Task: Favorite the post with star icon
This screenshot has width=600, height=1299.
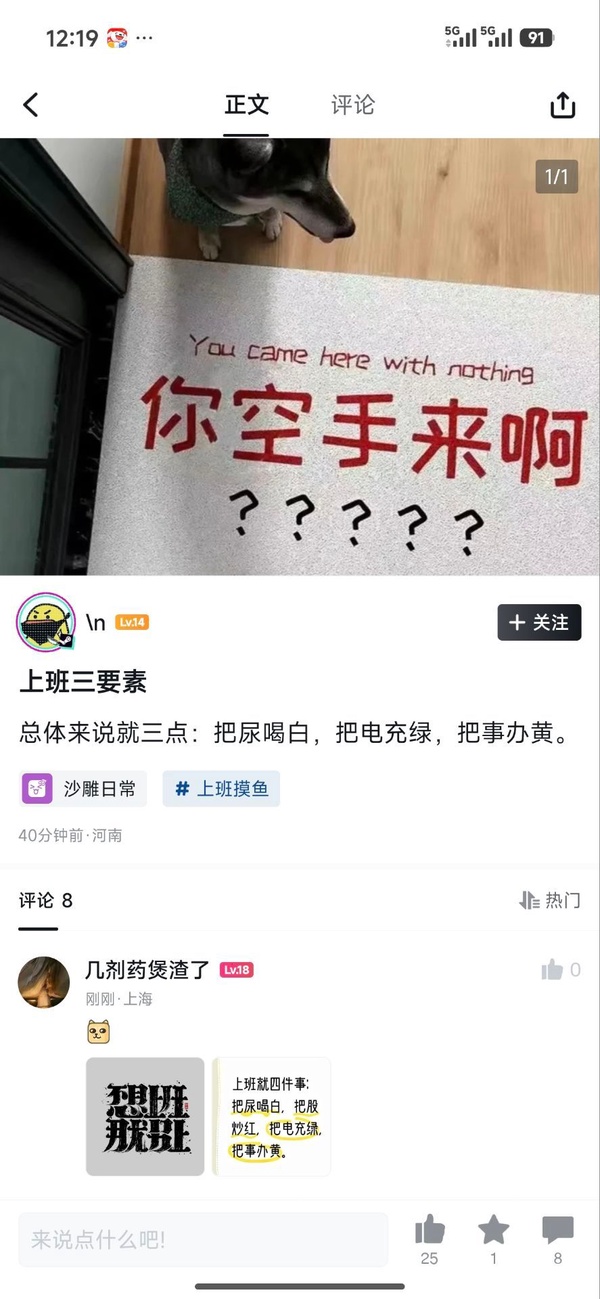Action: tap(493, 1231)
